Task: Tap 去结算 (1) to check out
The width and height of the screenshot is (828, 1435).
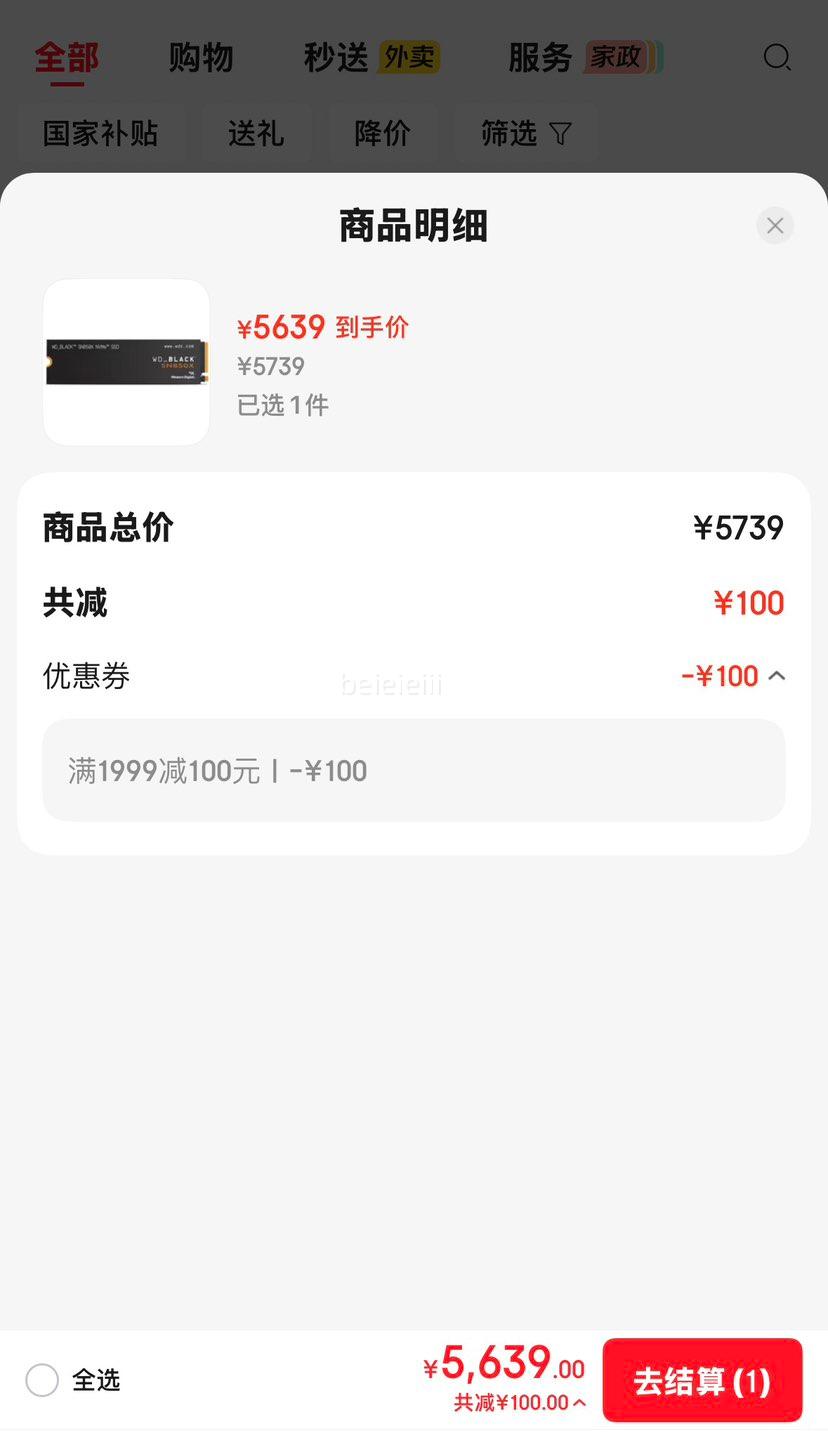Action: (x=702, y=1380)
